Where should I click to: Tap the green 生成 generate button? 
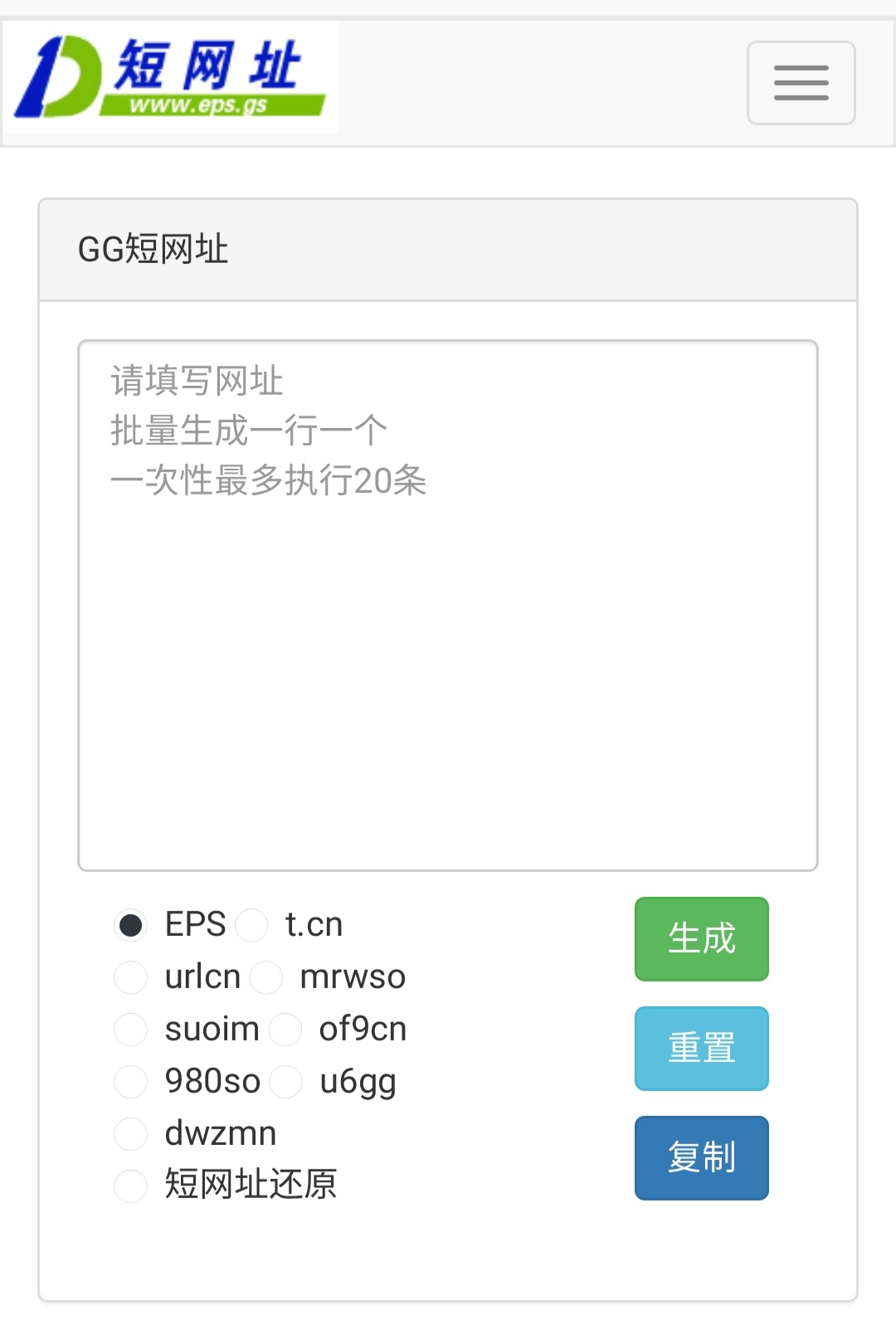coord(701,938)
